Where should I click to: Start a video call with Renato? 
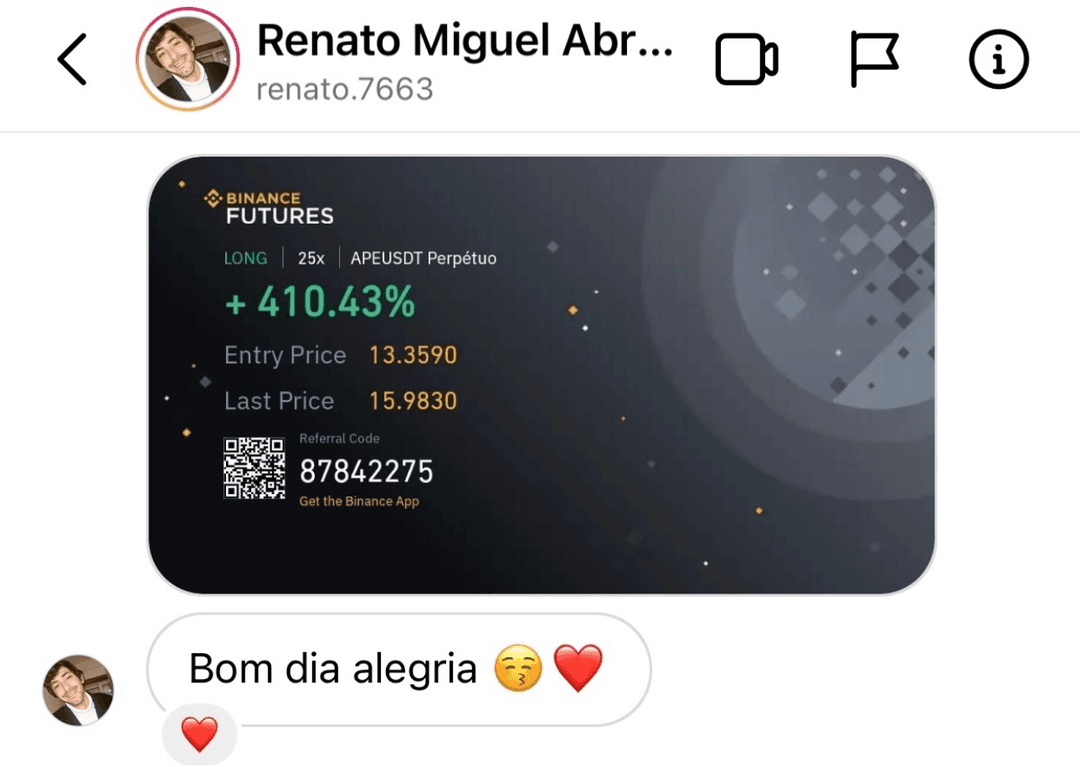pyautogui.click(x=746, y=60)
